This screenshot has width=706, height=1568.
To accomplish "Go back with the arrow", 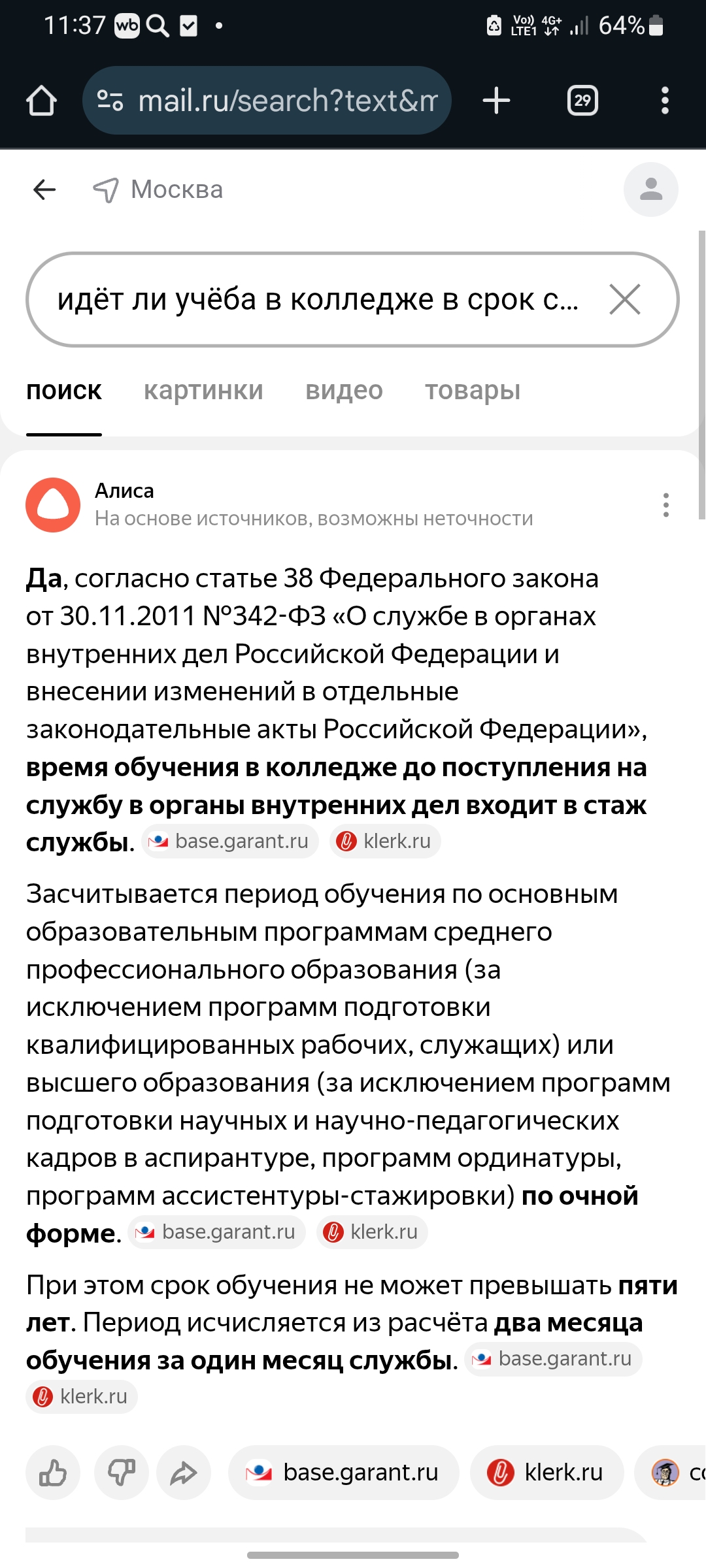I will [44, 189].
